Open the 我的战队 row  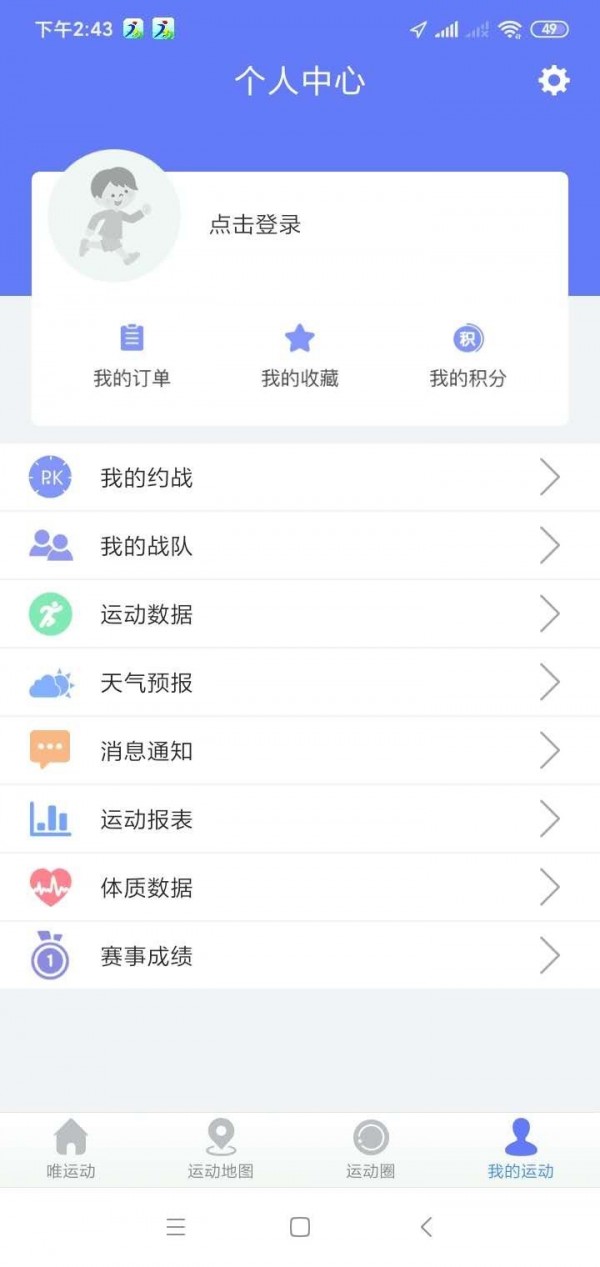[x=300, y=546]
